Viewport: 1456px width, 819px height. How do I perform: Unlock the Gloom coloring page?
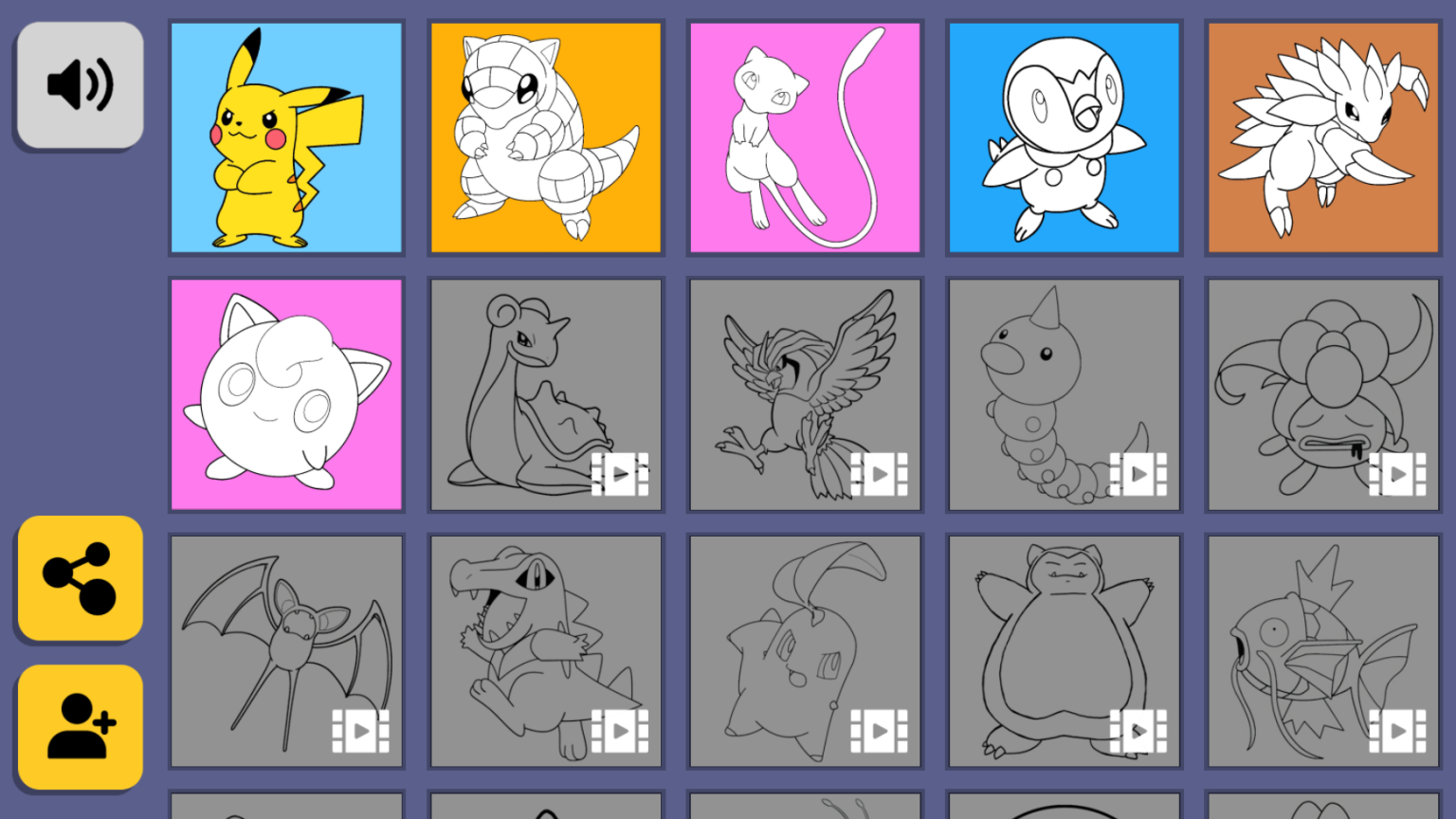[x=1323, y=394]
